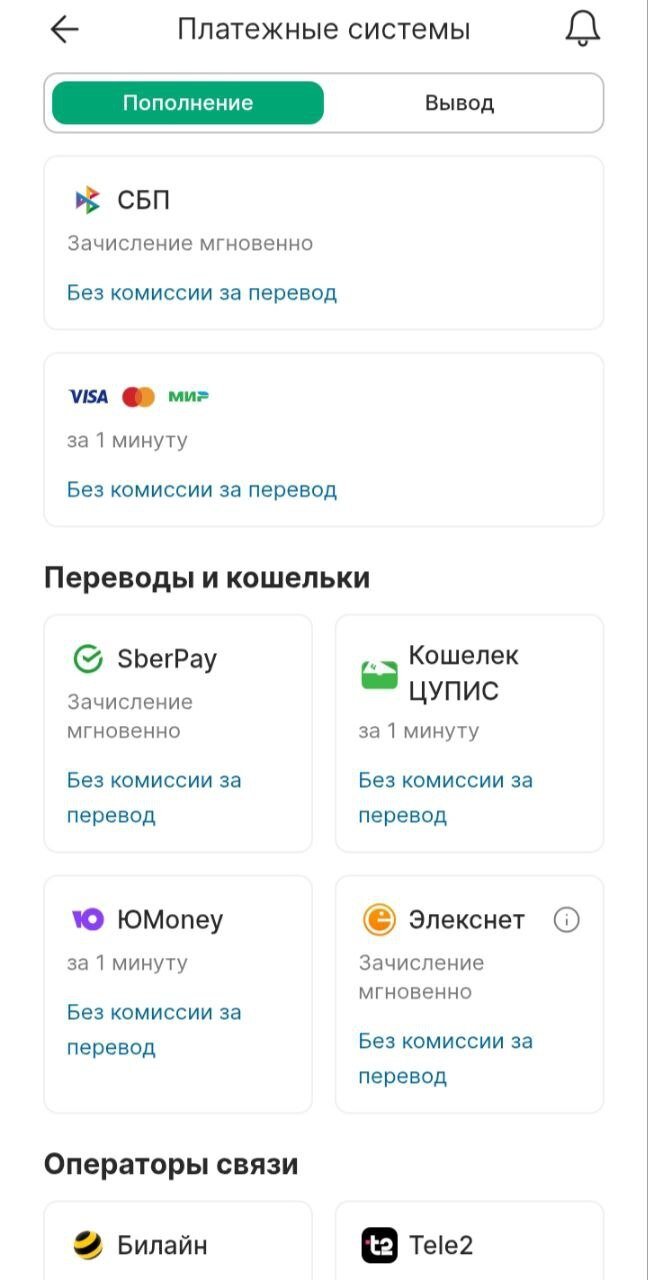Select ЮMoney payment option
This screenshot has height=1280, width=648.
point(178,994)
